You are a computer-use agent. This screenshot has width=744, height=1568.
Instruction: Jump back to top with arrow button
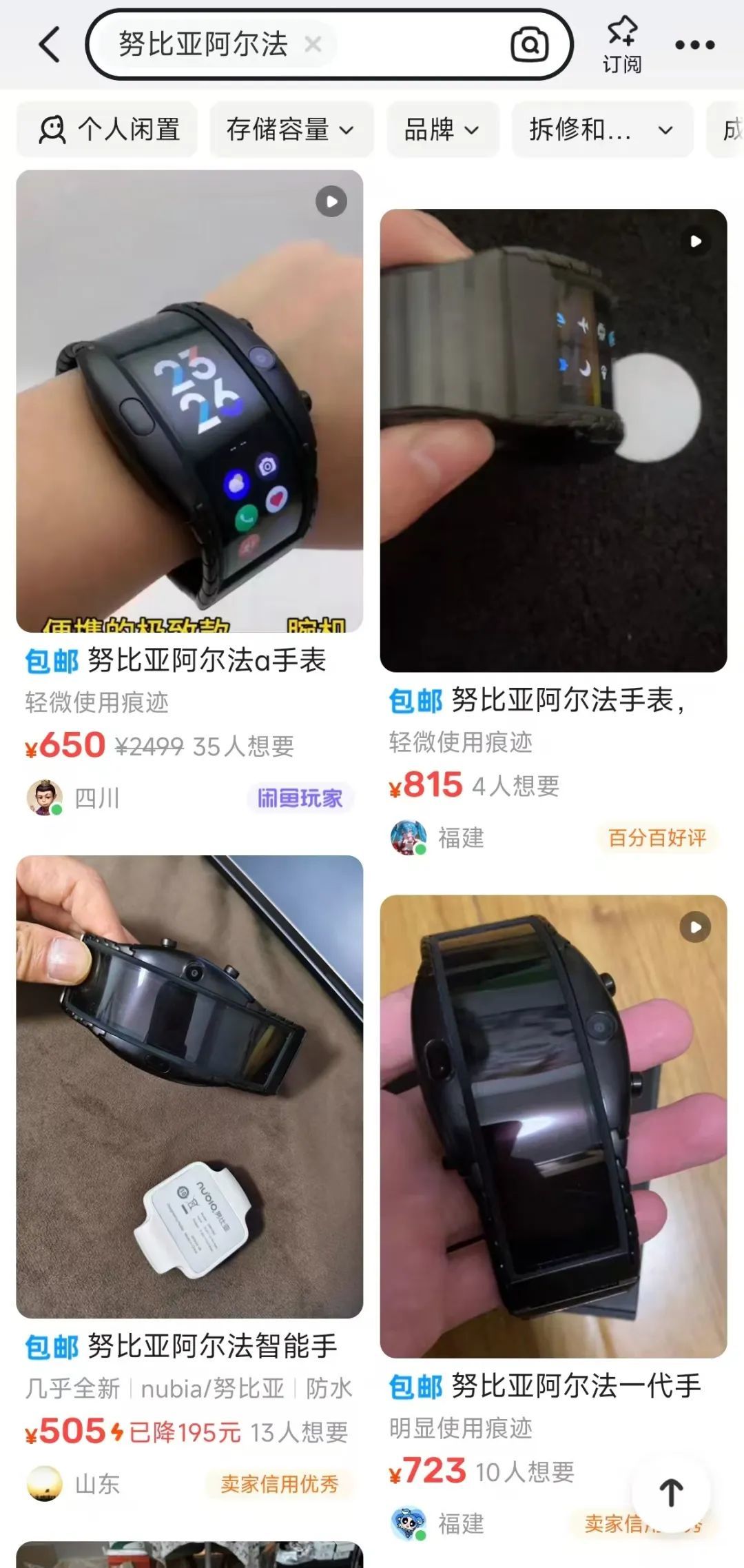coord(671,1493)
